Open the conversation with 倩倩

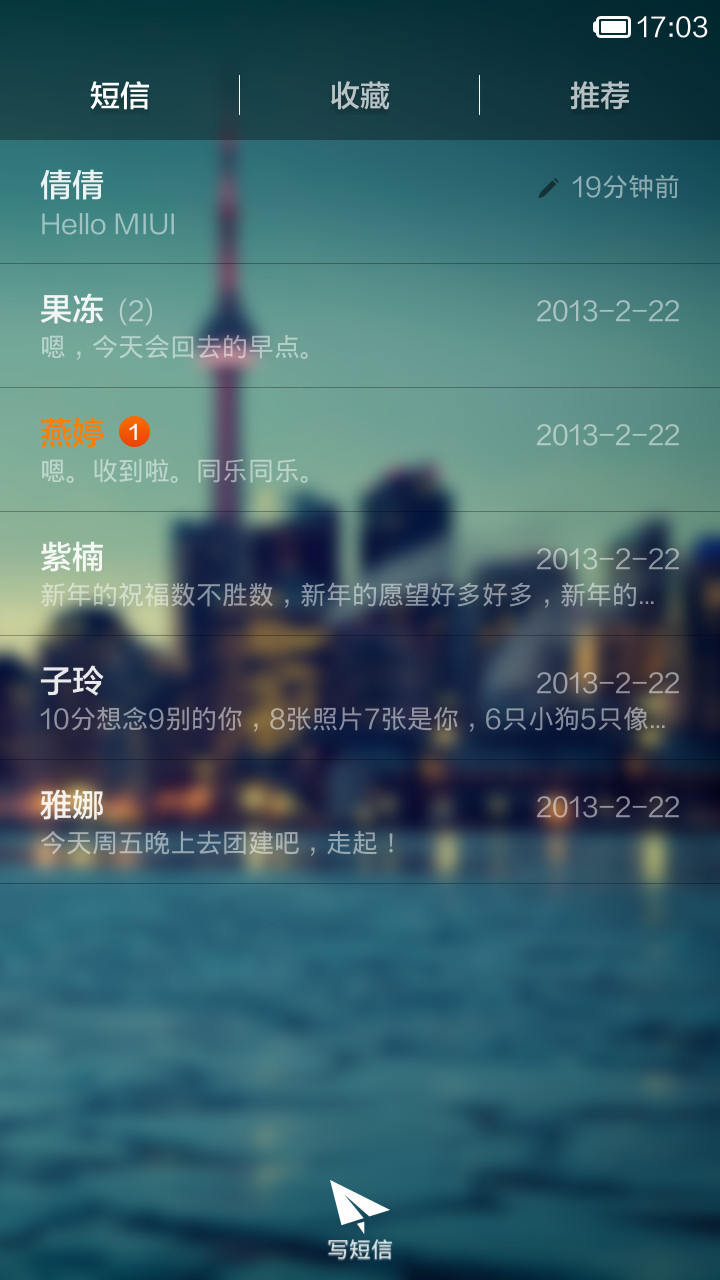click(x=360, y=202)
